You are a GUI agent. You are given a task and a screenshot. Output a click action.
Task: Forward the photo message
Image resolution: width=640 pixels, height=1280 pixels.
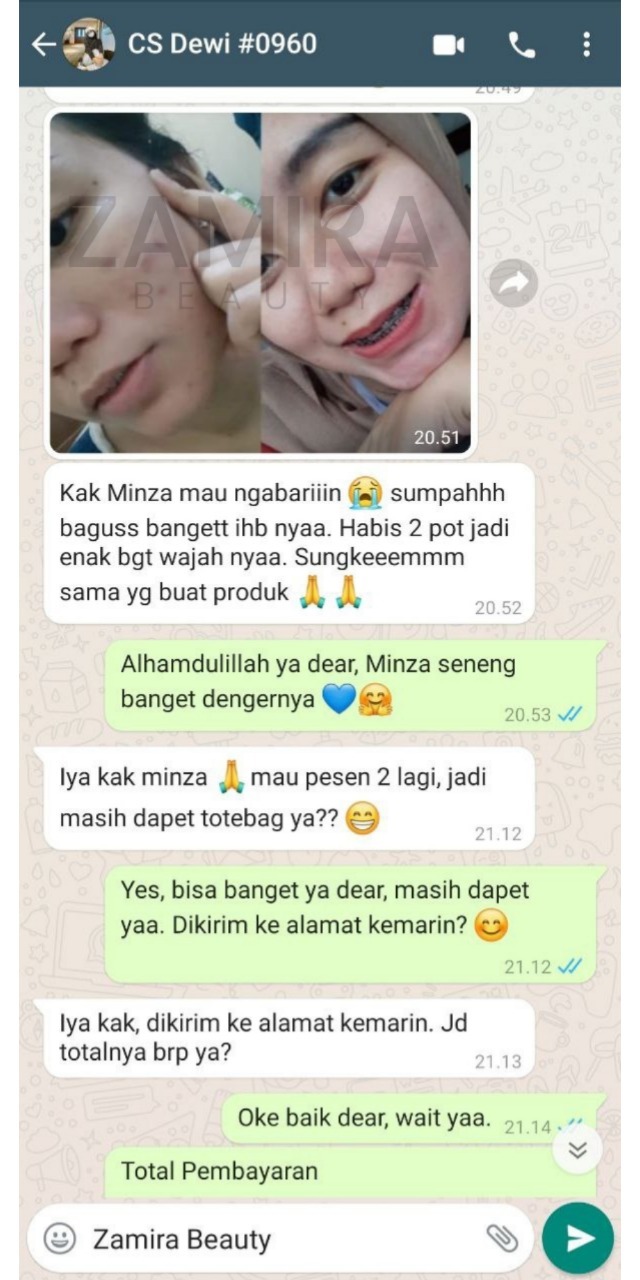click(514, 283)
